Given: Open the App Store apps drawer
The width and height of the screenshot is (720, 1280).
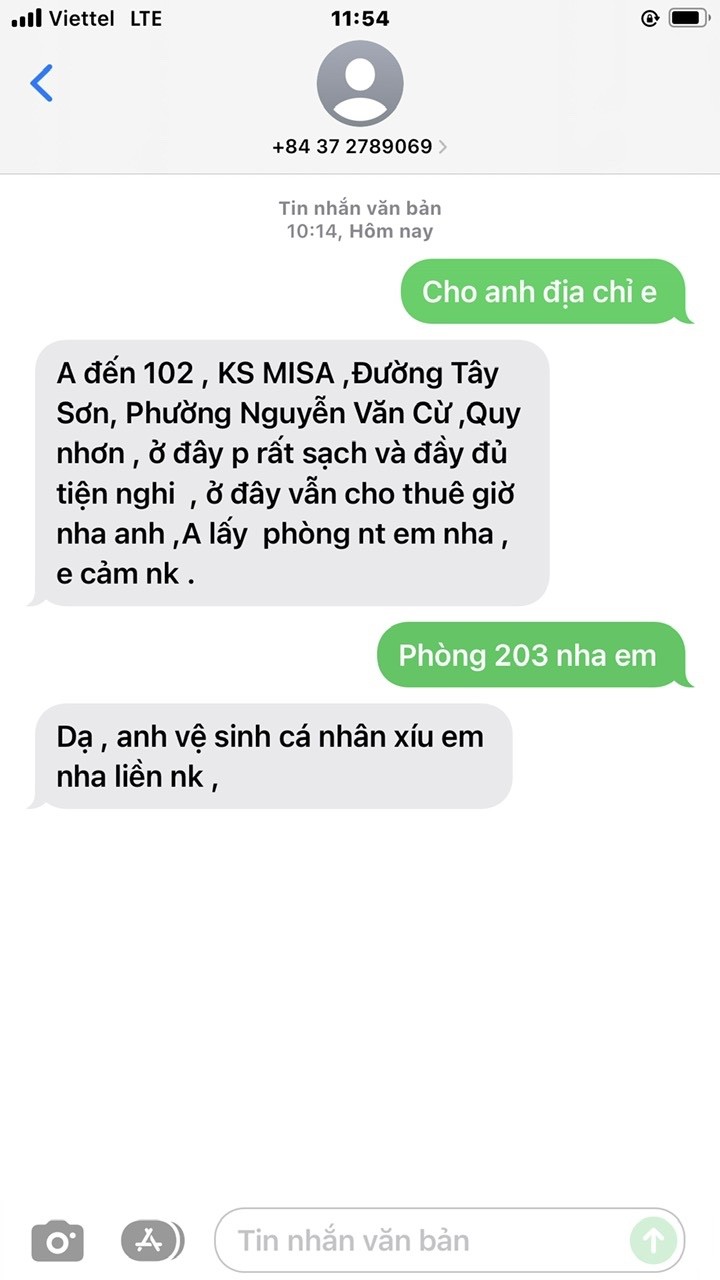Looking at the screenshot, I should coord(151,1241).
